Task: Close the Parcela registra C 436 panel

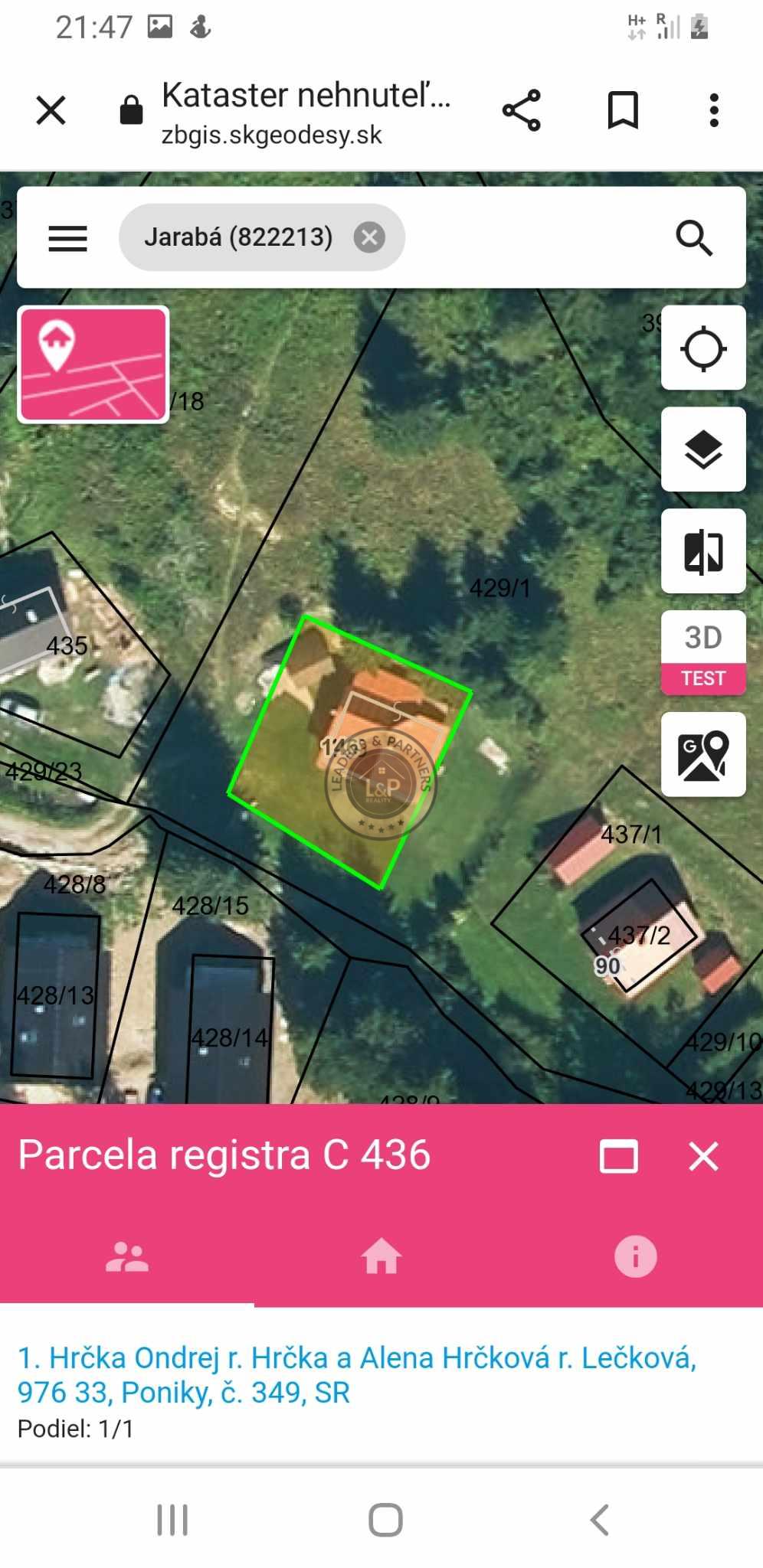Action: pos(703,1156)
